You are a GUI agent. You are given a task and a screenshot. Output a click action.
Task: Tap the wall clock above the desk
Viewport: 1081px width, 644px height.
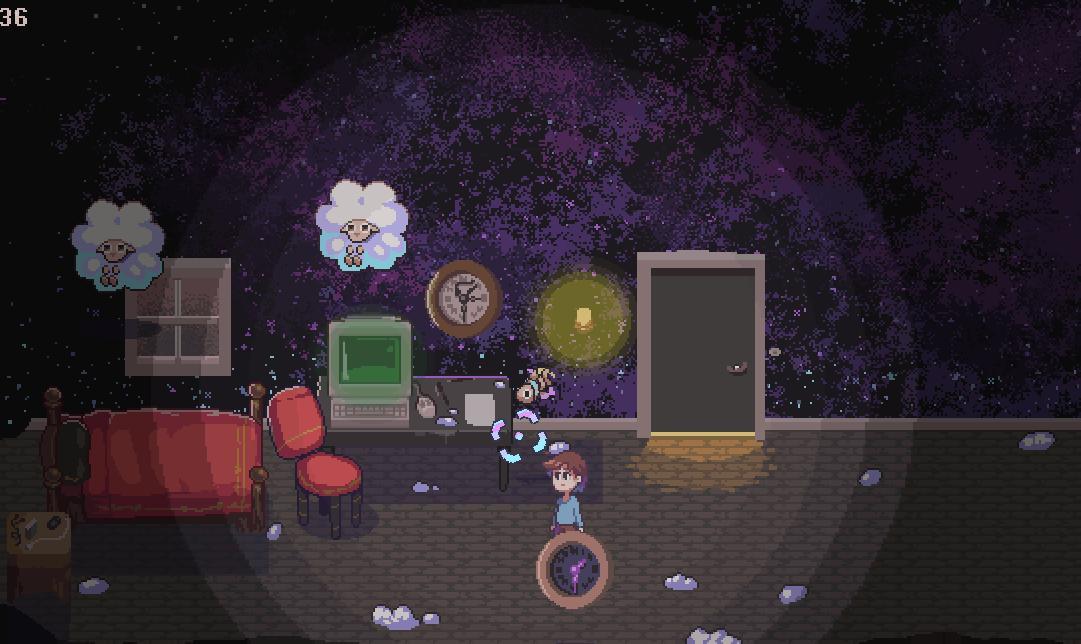click(x=464, y=297)
